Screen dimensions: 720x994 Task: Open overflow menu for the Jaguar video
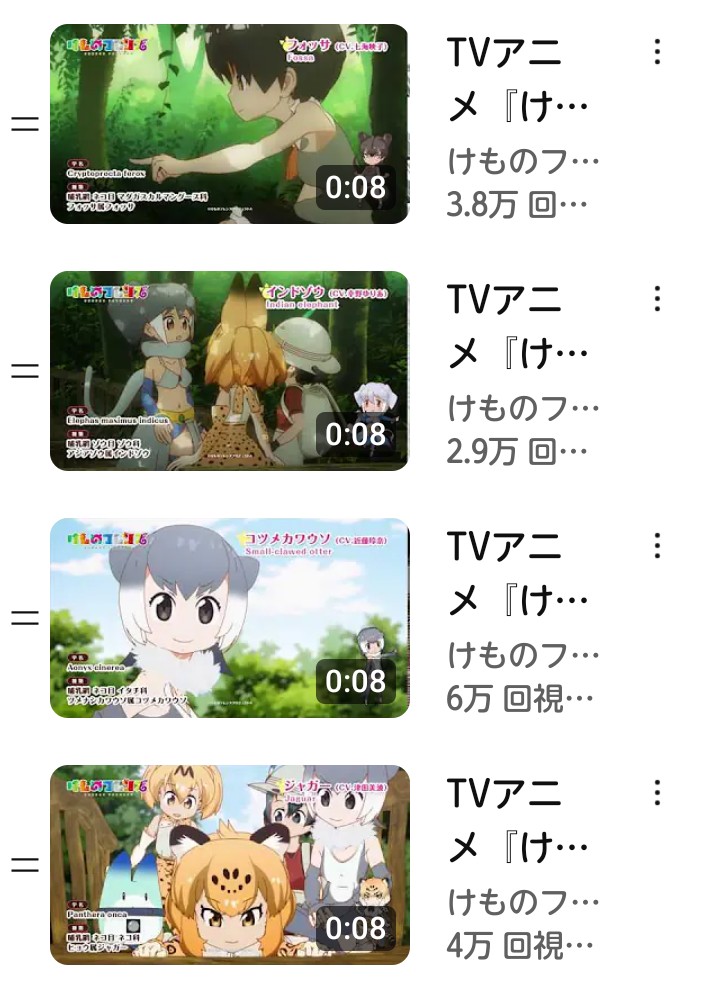tap(657, 793)
